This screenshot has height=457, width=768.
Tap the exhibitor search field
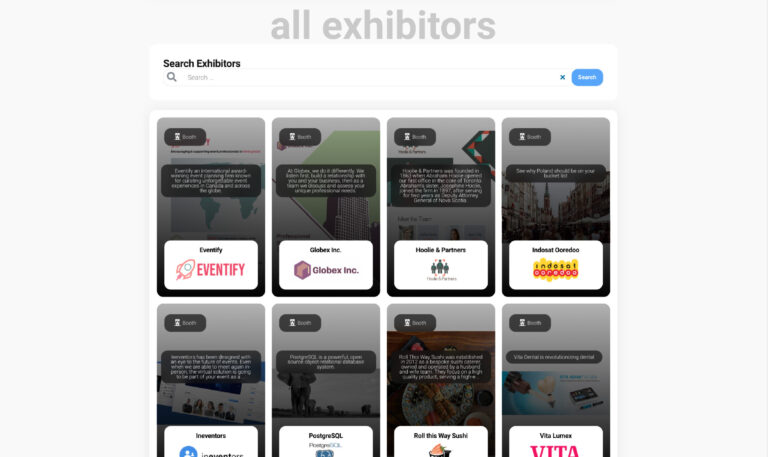coord(370,77)
